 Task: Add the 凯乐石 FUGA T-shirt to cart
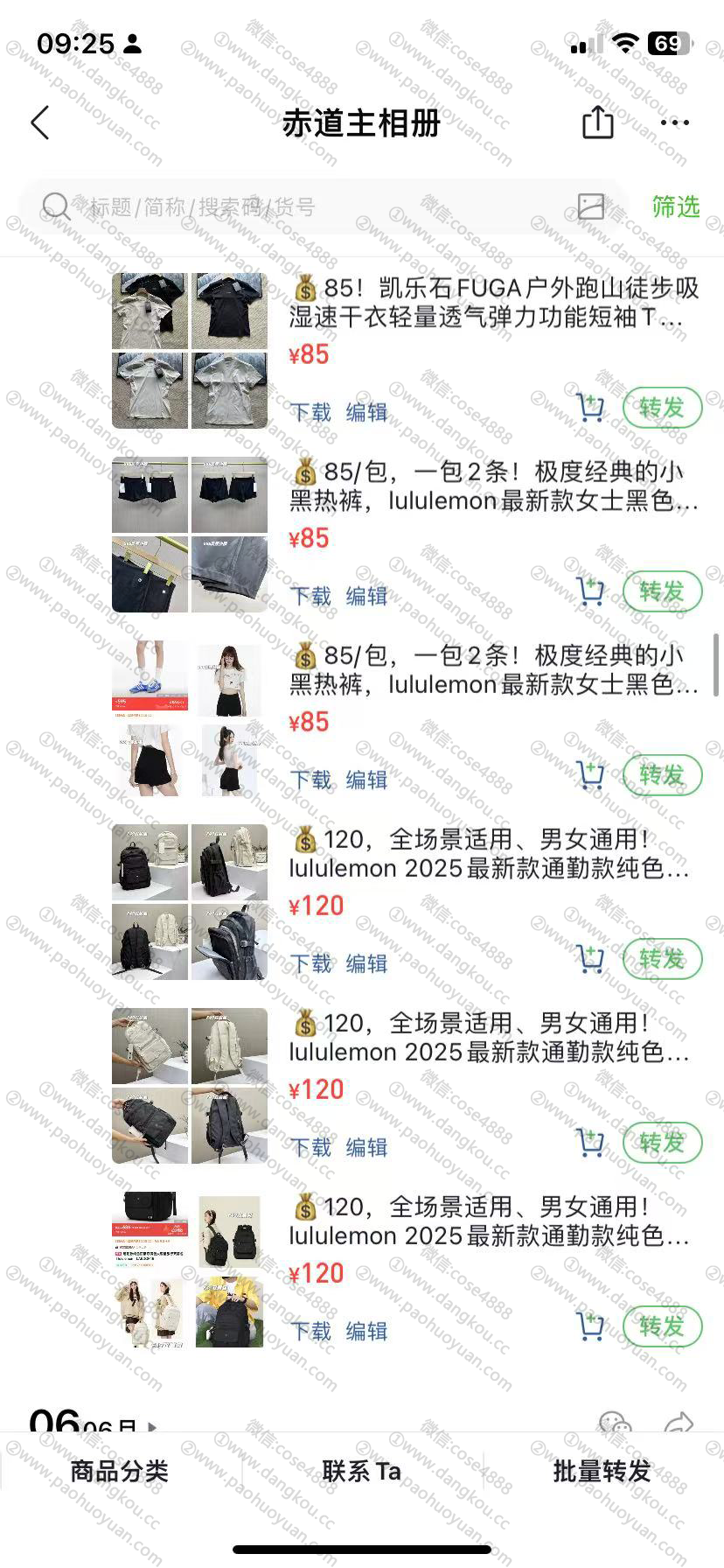point(590,408)
